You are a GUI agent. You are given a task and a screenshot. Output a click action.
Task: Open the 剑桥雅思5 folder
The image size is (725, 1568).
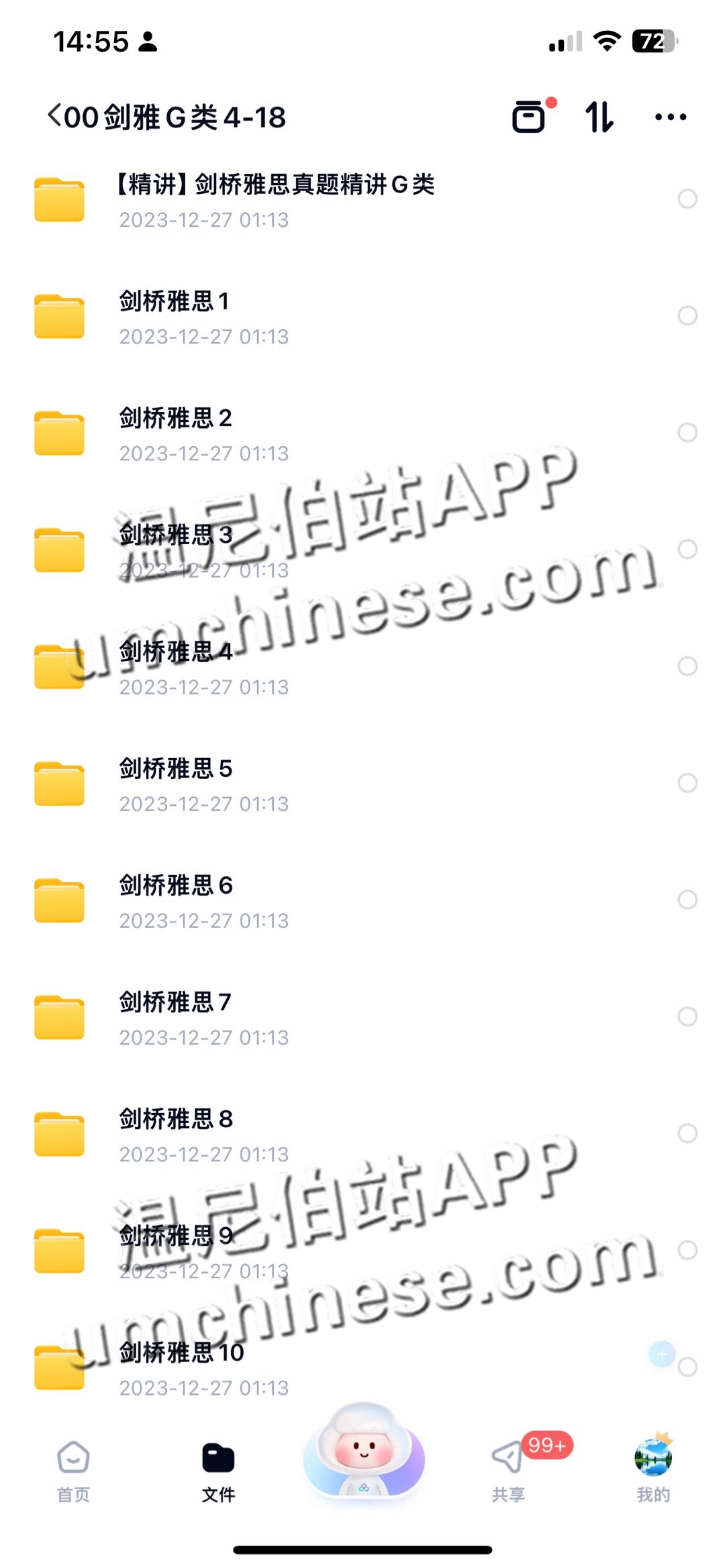pos(176,783)
